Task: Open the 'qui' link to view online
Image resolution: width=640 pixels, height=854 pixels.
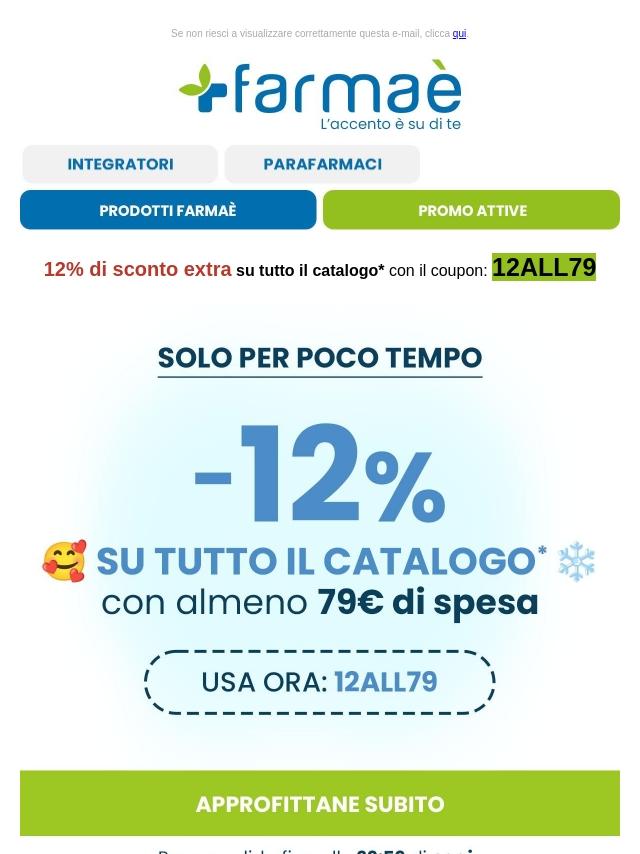Action: (459, 34)
